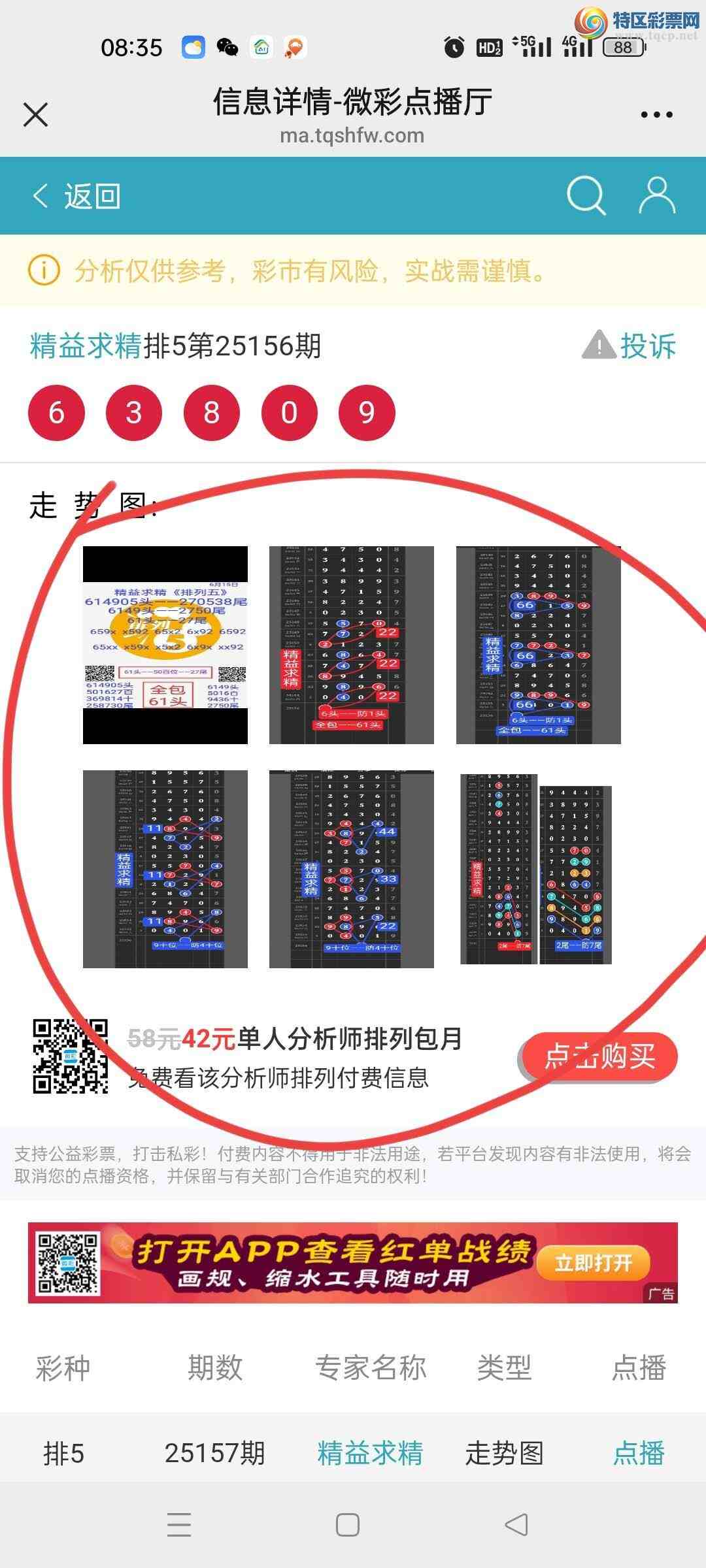Tap 立即打开 on the app banner

(x=593, y=1263)
